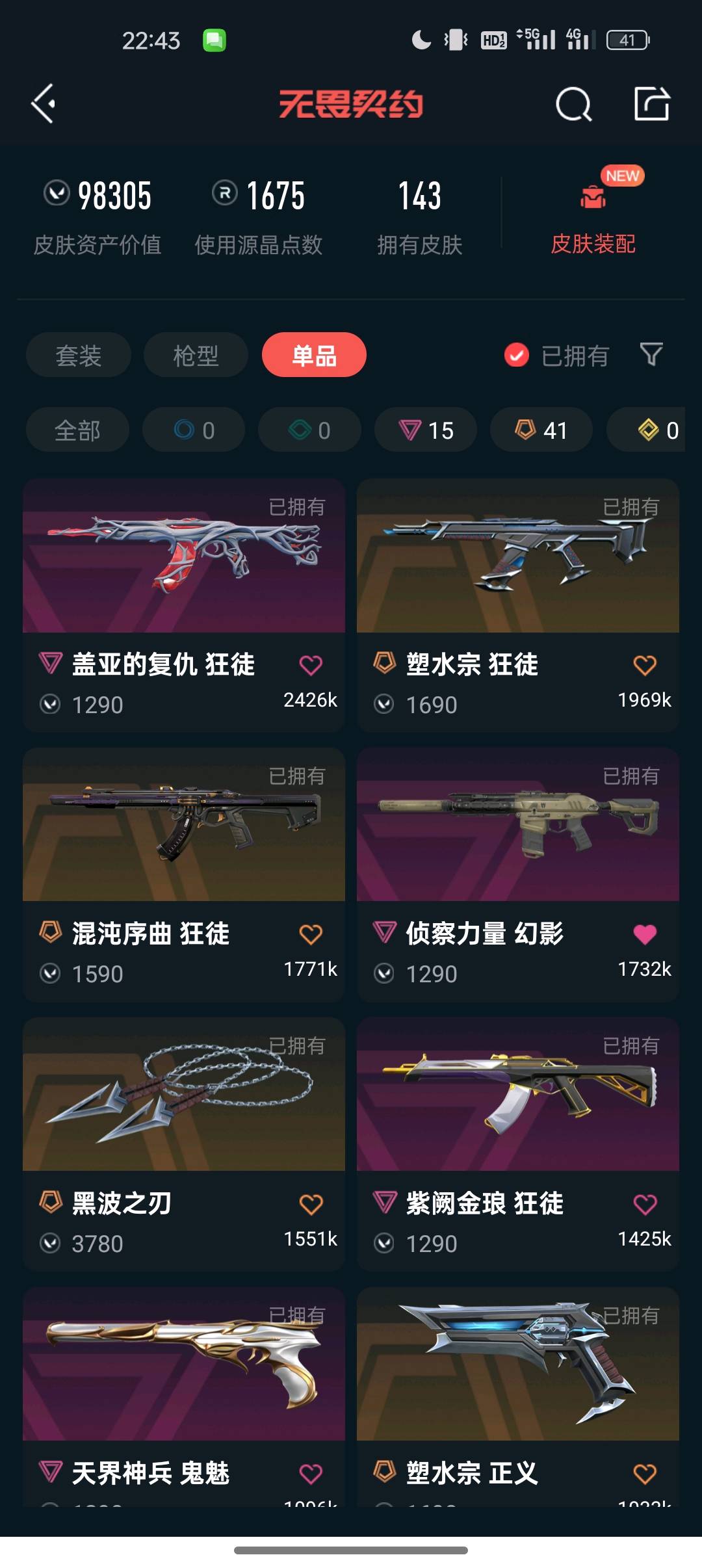Filter by the orange tier chip showing 41

coord(541,430)
